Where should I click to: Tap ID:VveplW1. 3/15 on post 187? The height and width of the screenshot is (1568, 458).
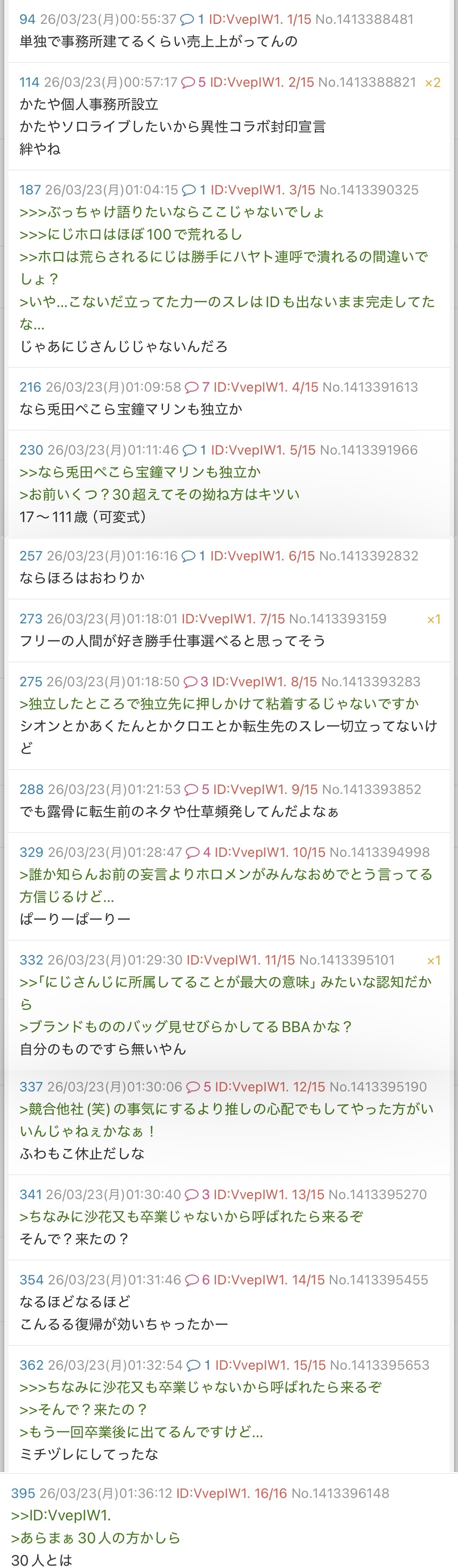(263, 190)
